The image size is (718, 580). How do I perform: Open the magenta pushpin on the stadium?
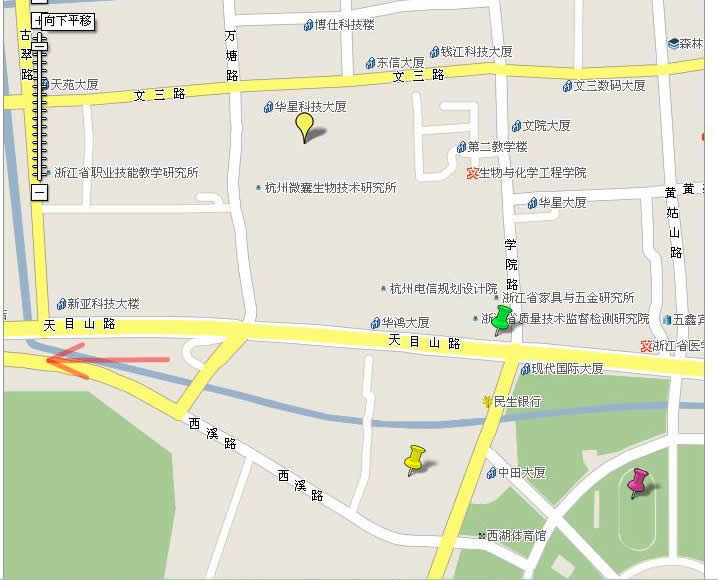637,481
